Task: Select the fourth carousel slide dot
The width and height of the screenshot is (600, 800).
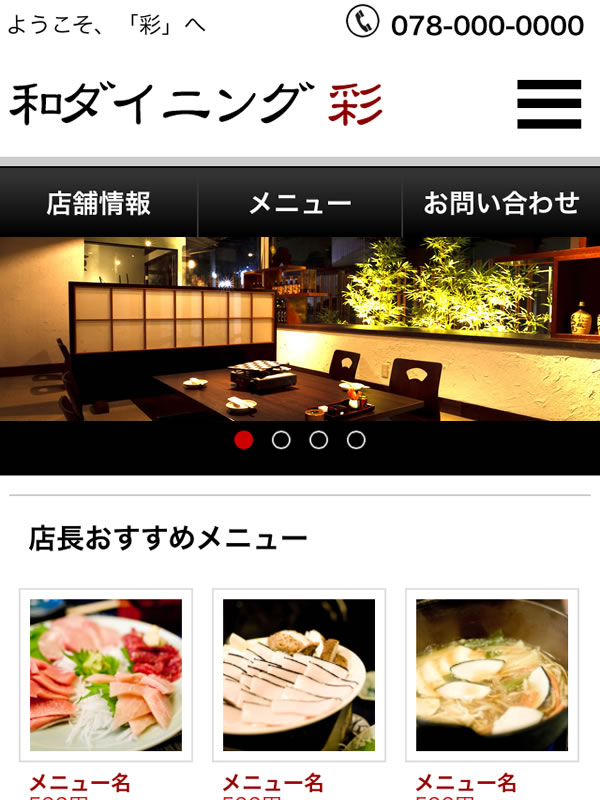Action: [x=356, y=440]
